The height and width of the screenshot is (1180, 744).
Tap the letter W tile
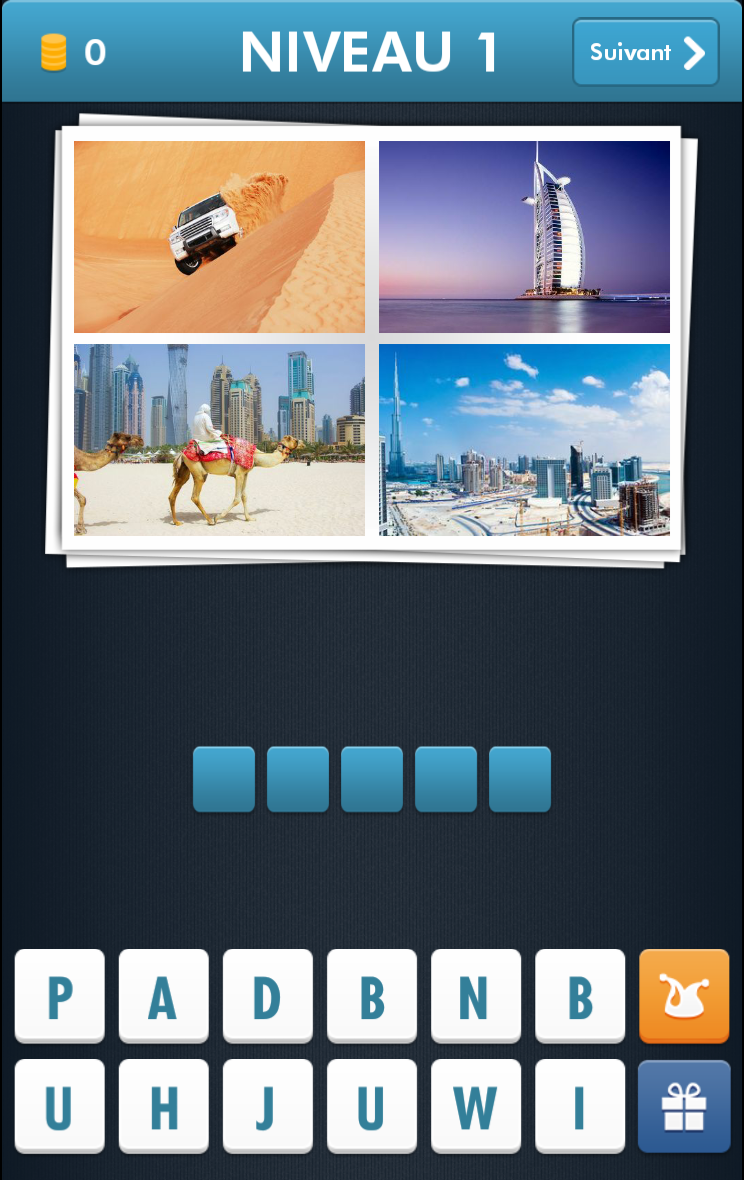click(475, 1106)
